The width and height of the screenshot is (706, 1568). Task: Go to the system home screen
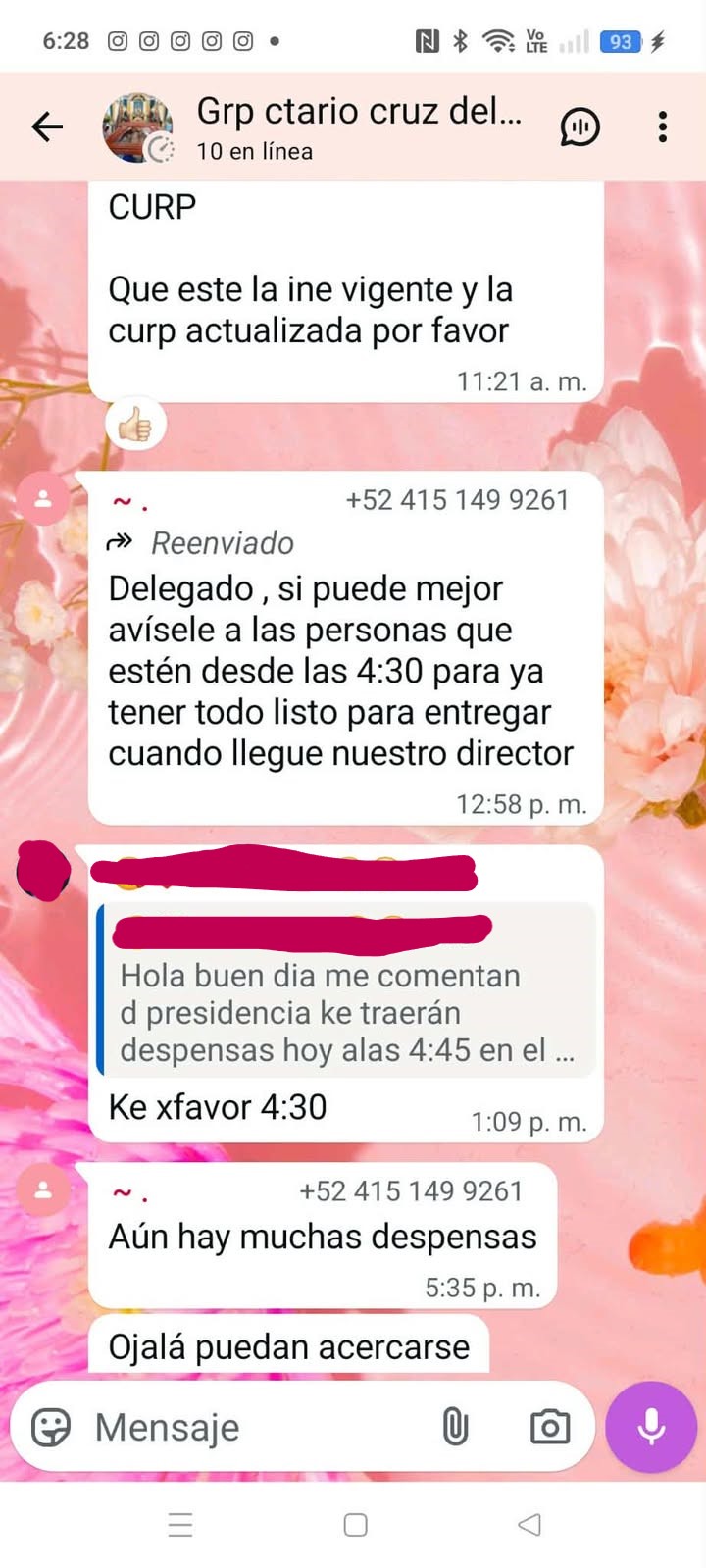[x=355, y=1525]
